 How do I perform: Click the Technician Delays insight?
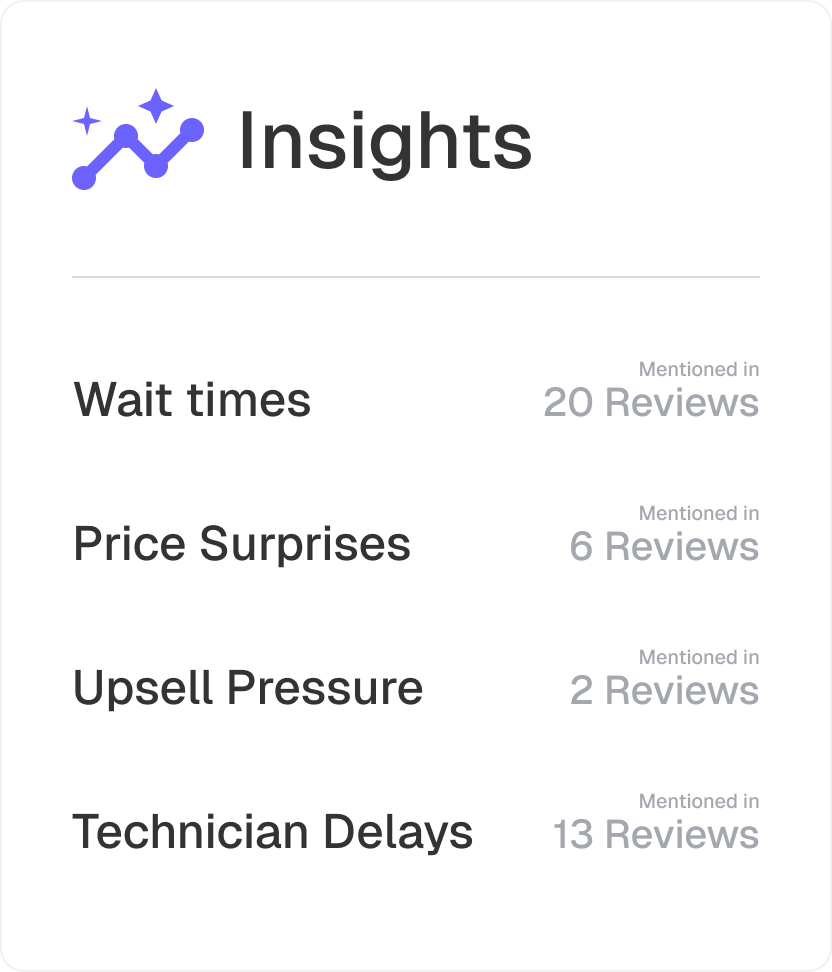tap(274, 832)
